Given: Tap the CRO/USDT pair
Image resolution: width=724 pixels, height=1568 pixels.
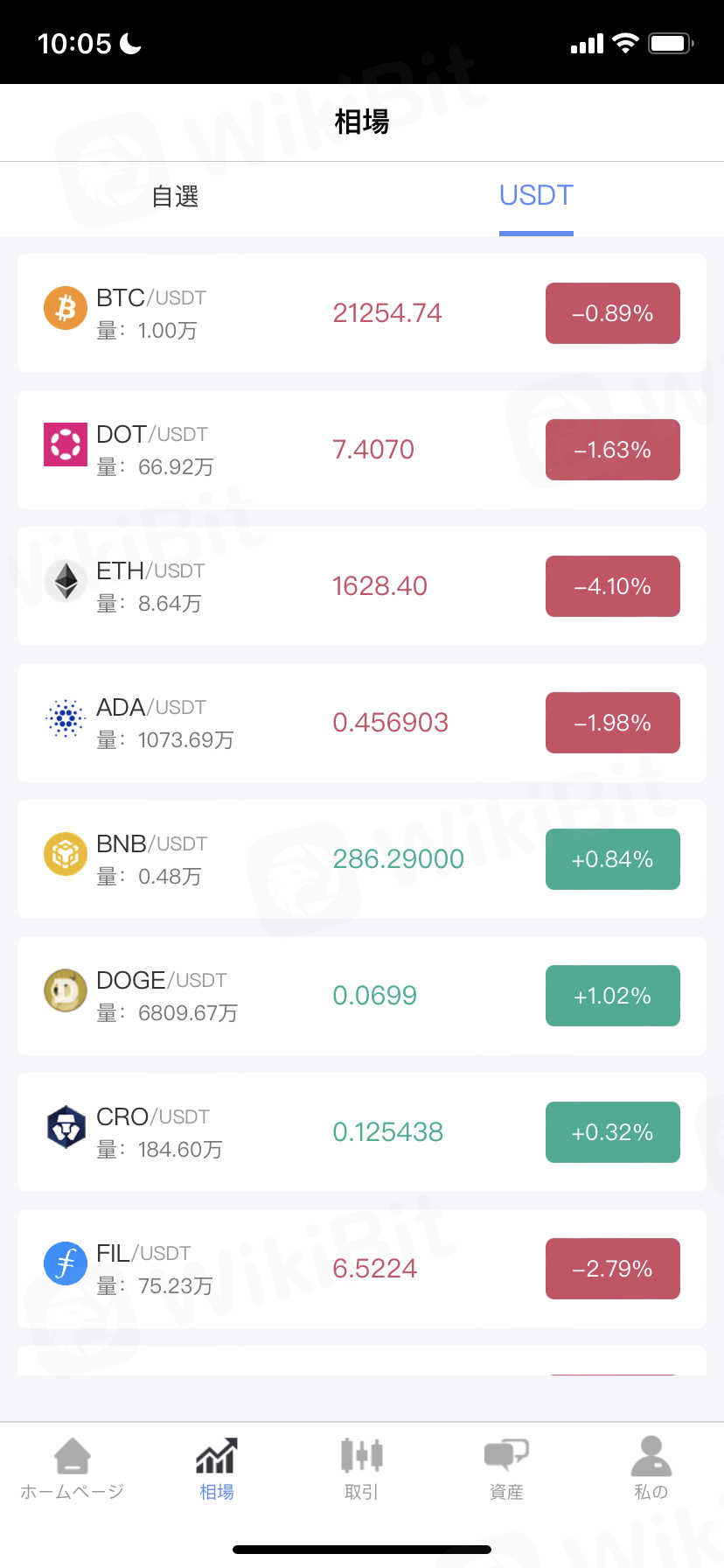Looking at the screenshot, I should click(x=361, y=1132).
